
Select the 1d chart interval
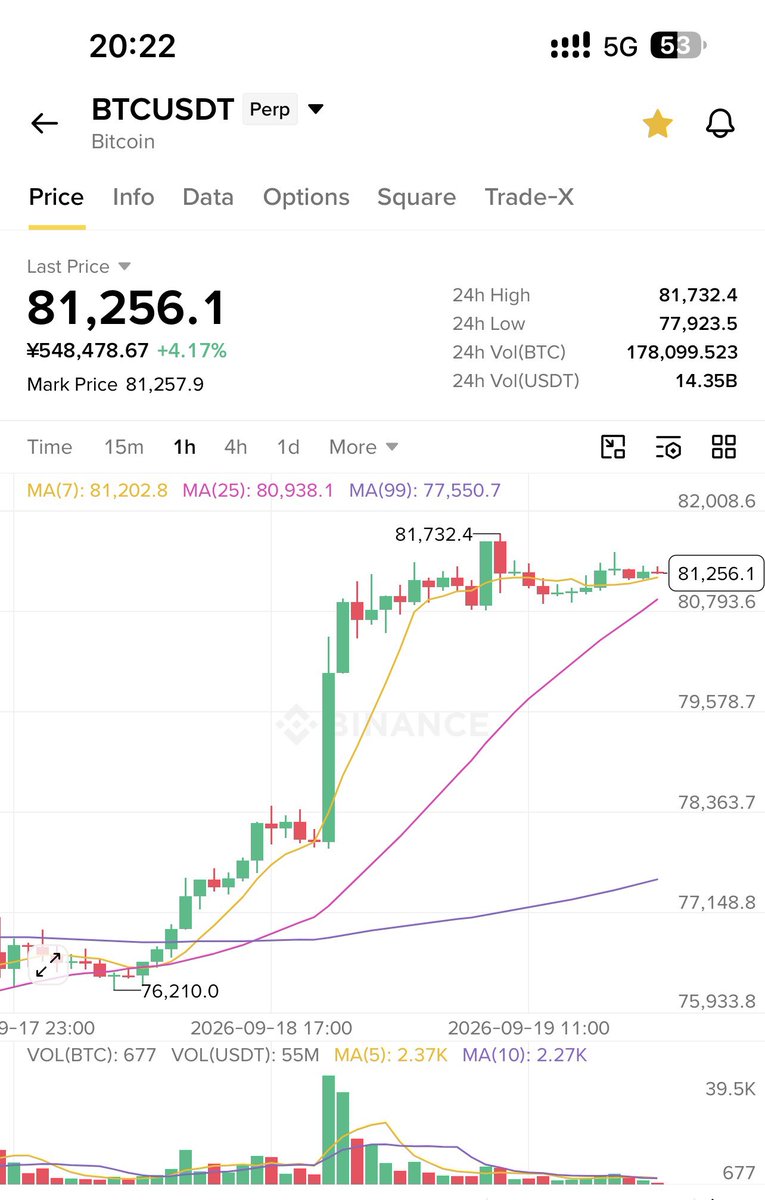pyautogui.click(x=288, y=447)
